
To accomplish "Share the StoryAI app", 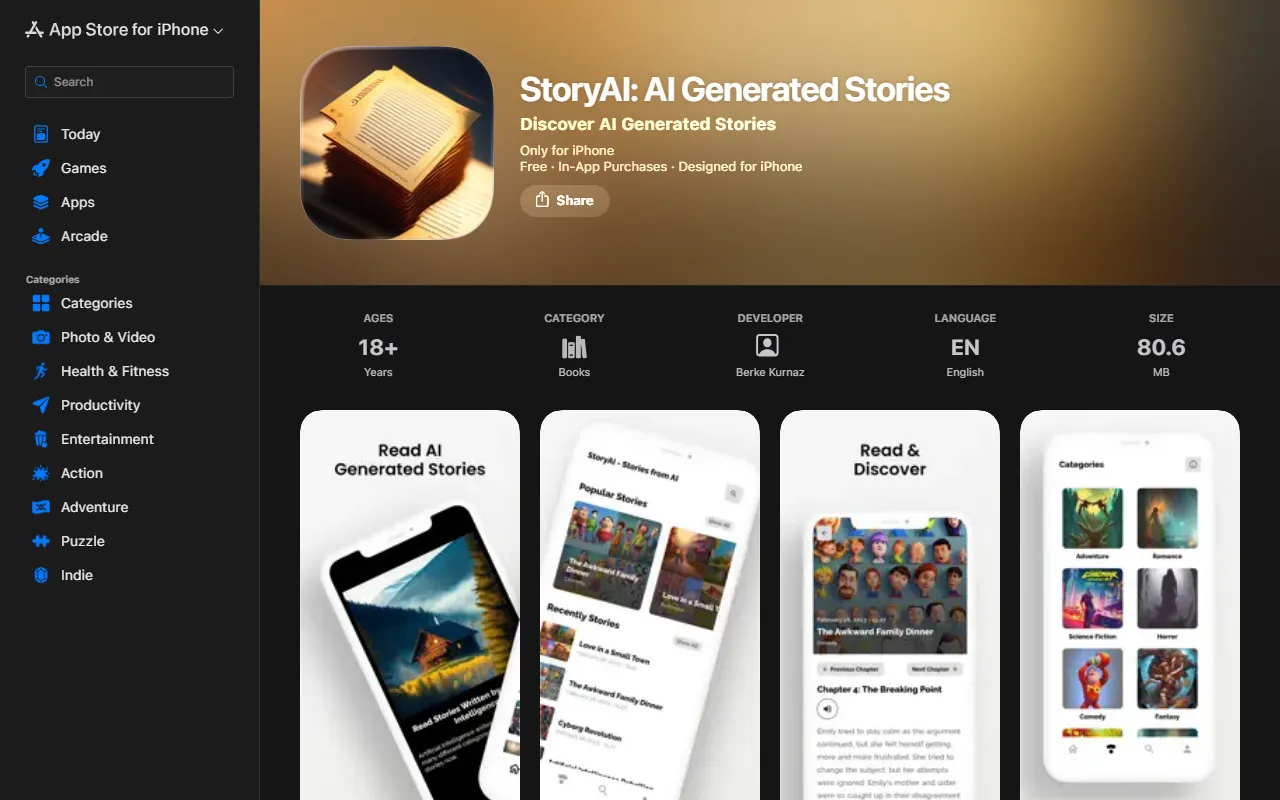I will point(565,201).
